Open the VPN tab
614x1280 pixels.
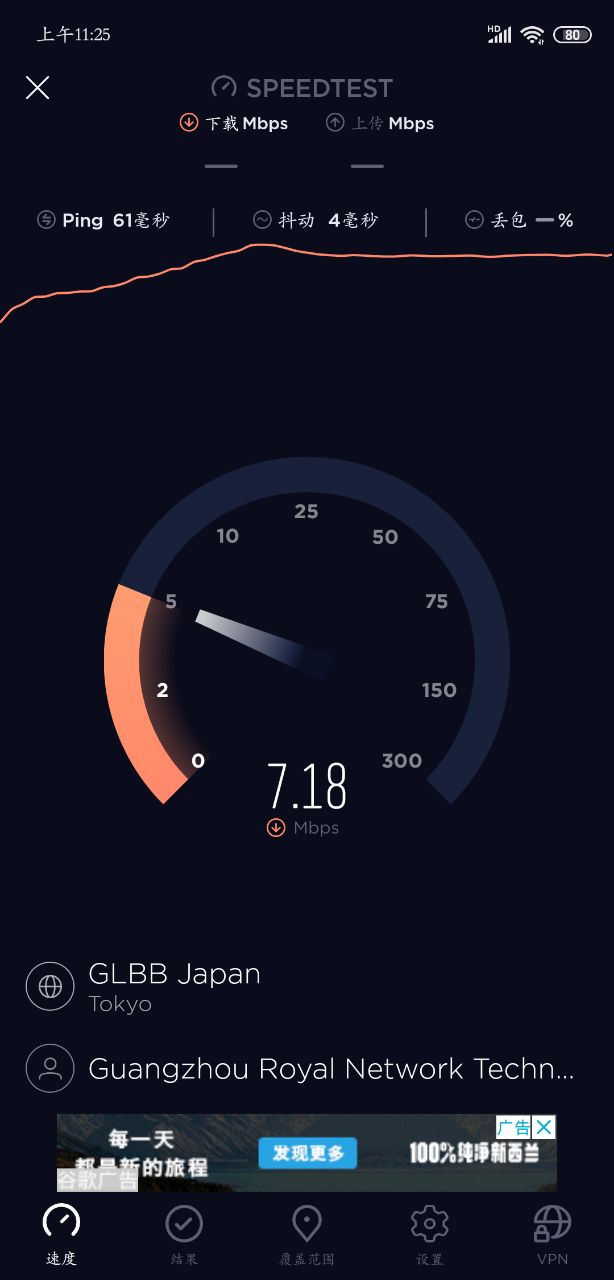[552, 1234]
